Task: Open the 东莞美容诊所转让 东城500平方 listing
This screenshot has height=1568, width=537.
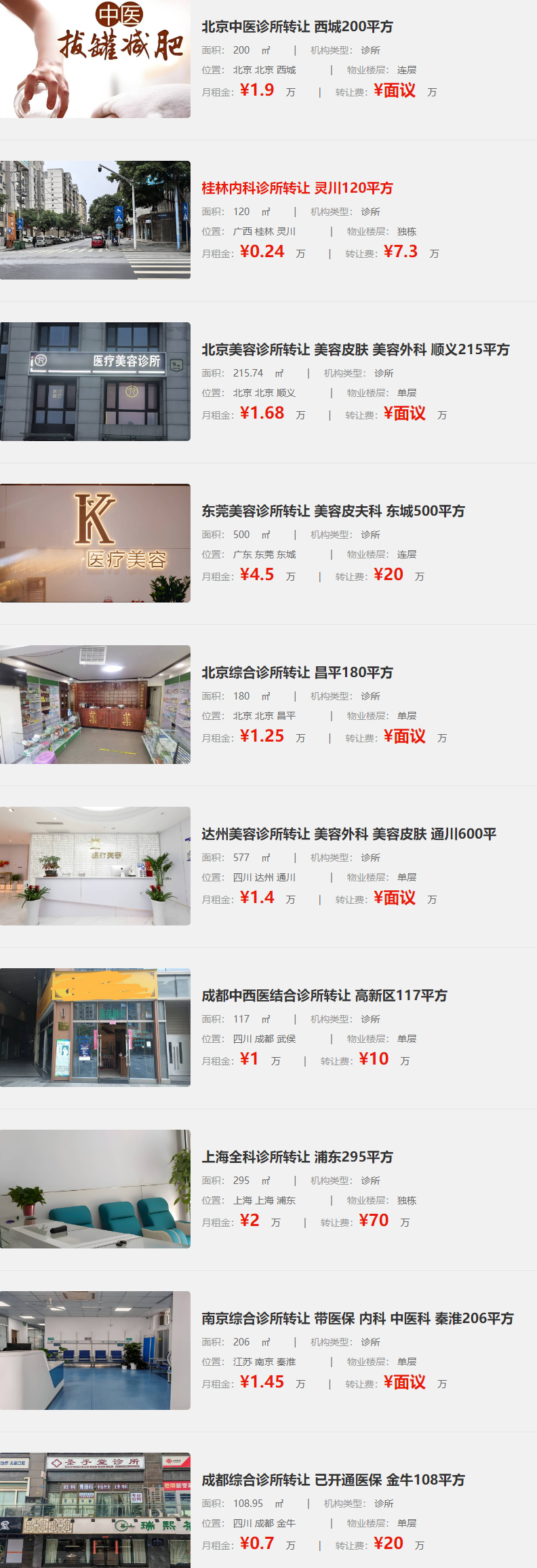Action: point(333,511)
